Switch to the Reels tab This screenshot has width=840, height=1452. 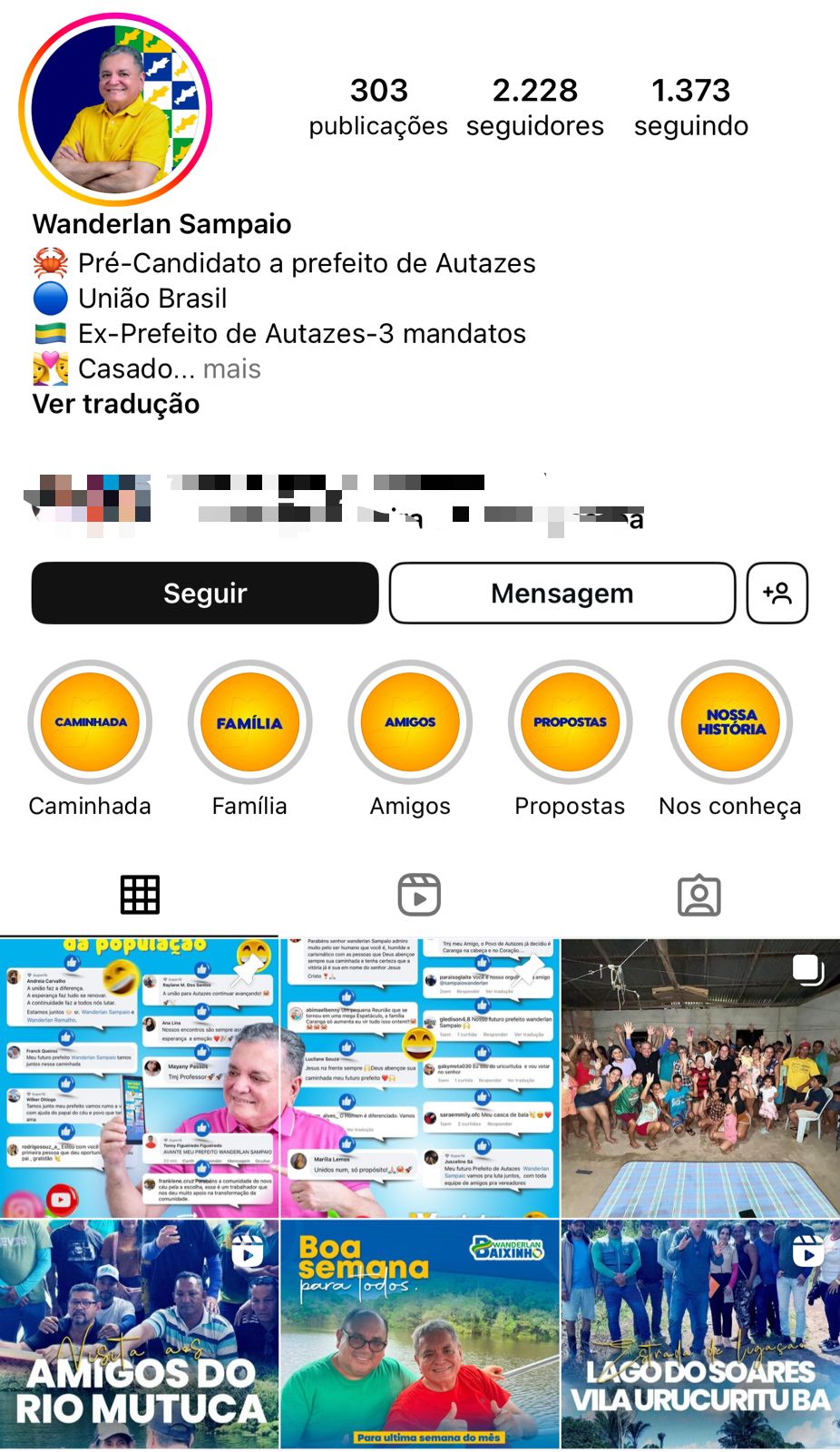coord(419,895)
